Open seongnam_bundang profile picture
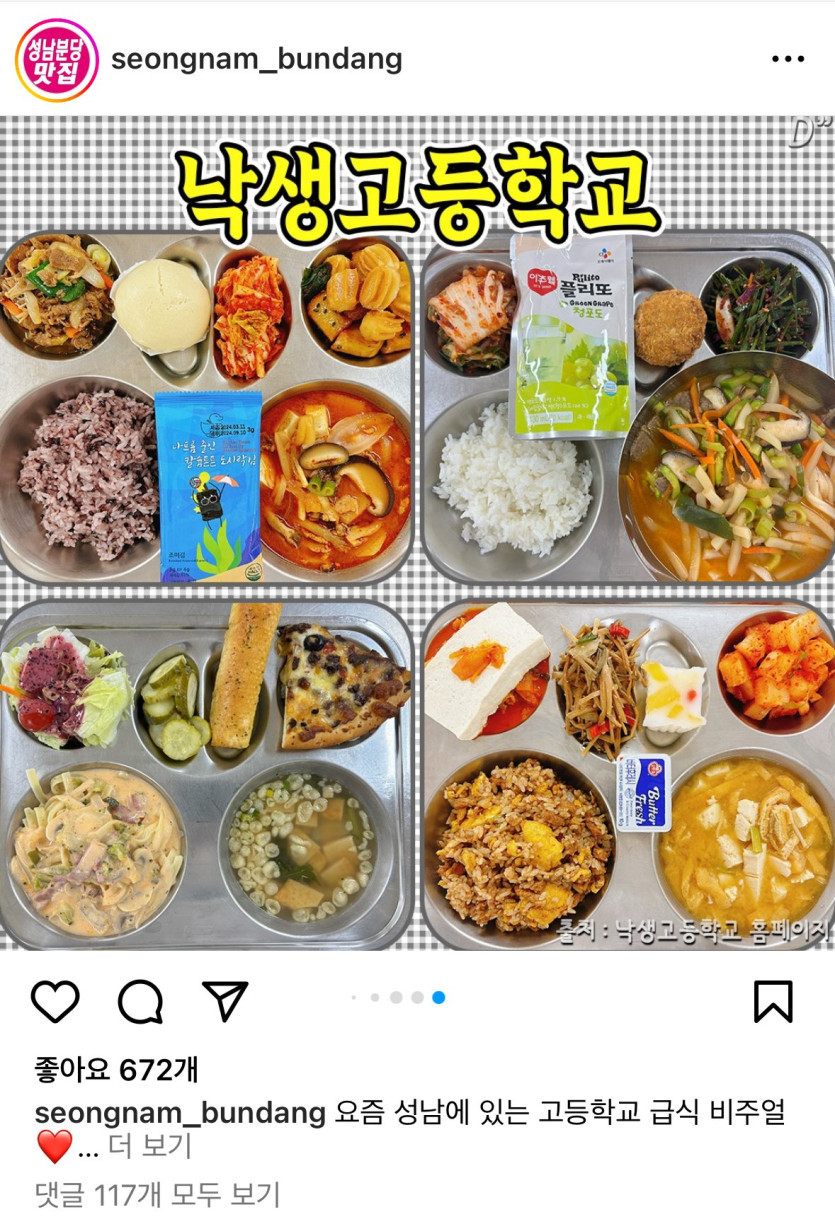This screenshot has height=1229, width=835. tap(56, 60)
